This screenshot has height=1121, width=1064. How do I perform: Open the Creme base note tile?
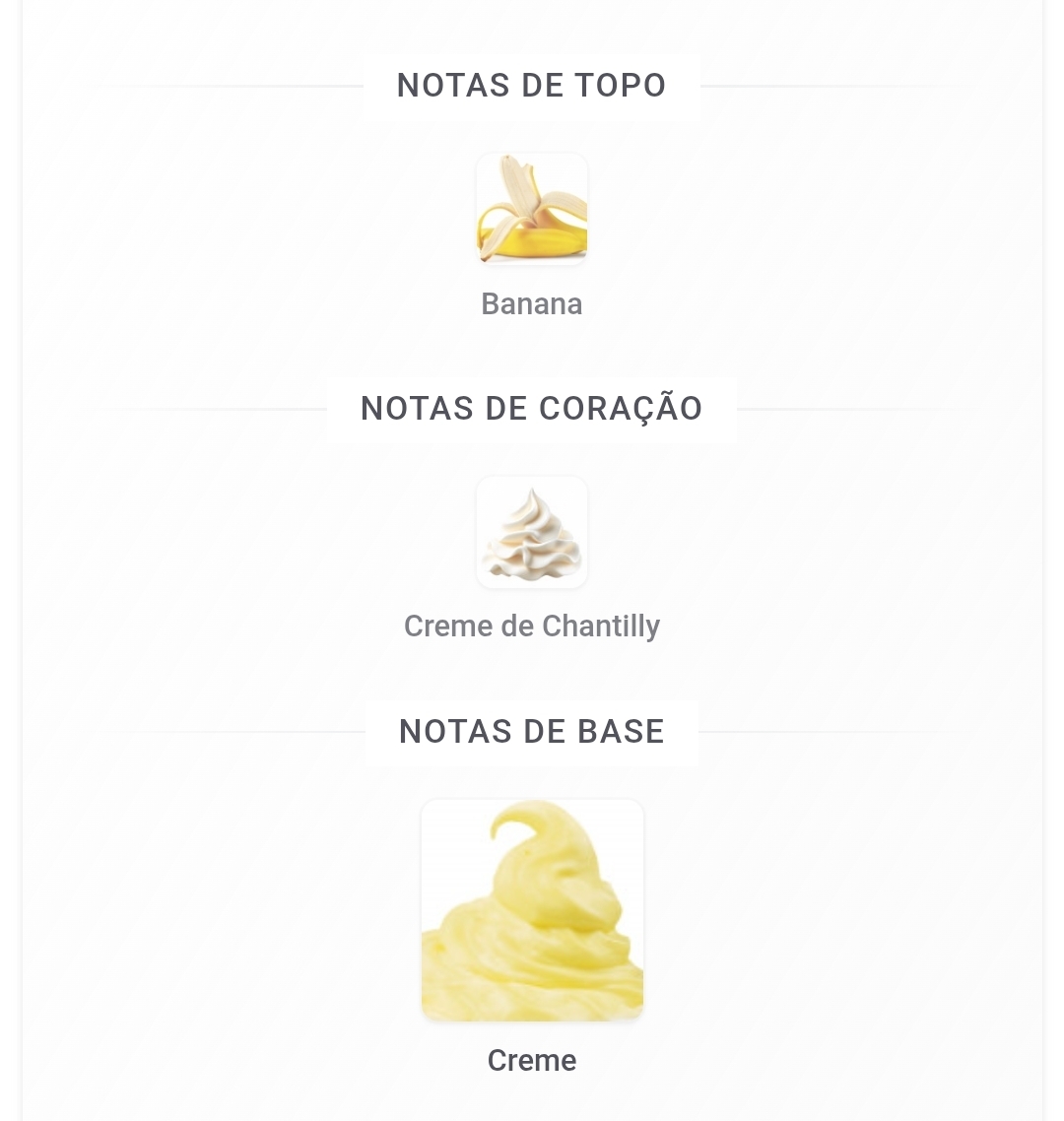pyautogui.click(x=532, y=909)
